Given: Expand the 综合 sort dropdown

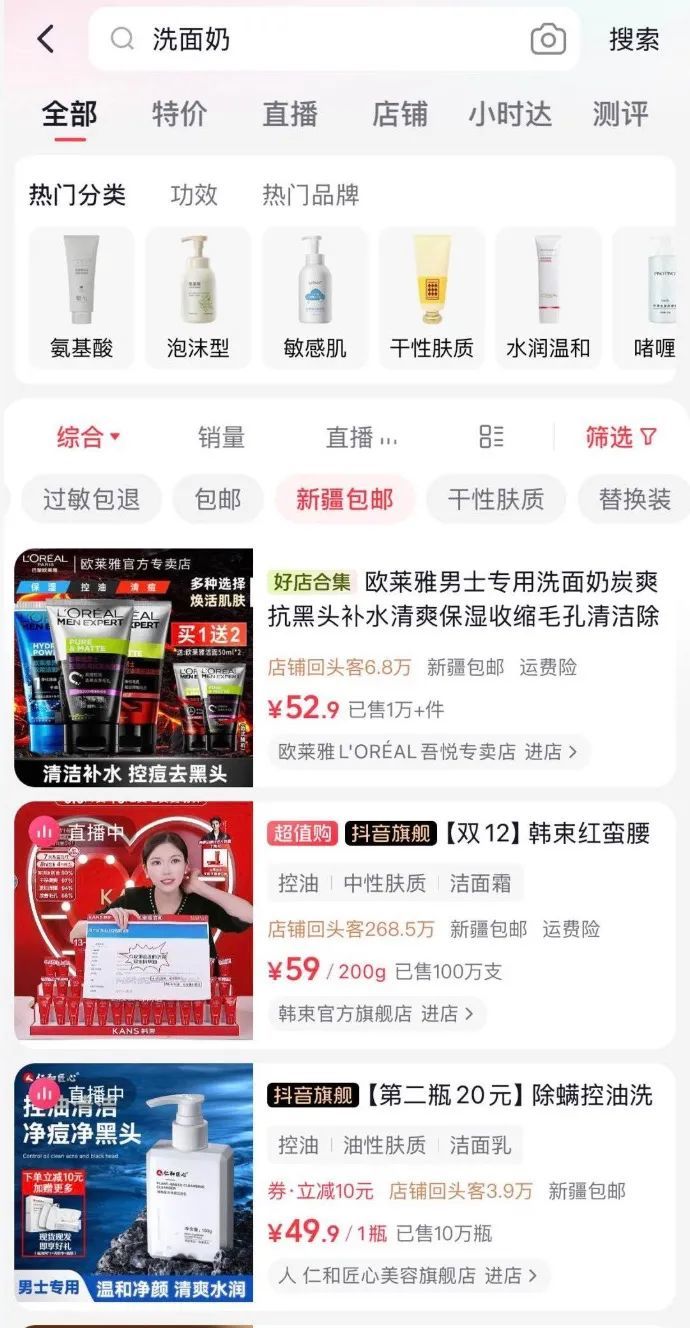Looking at the screenshot, I should coord(88,437).
